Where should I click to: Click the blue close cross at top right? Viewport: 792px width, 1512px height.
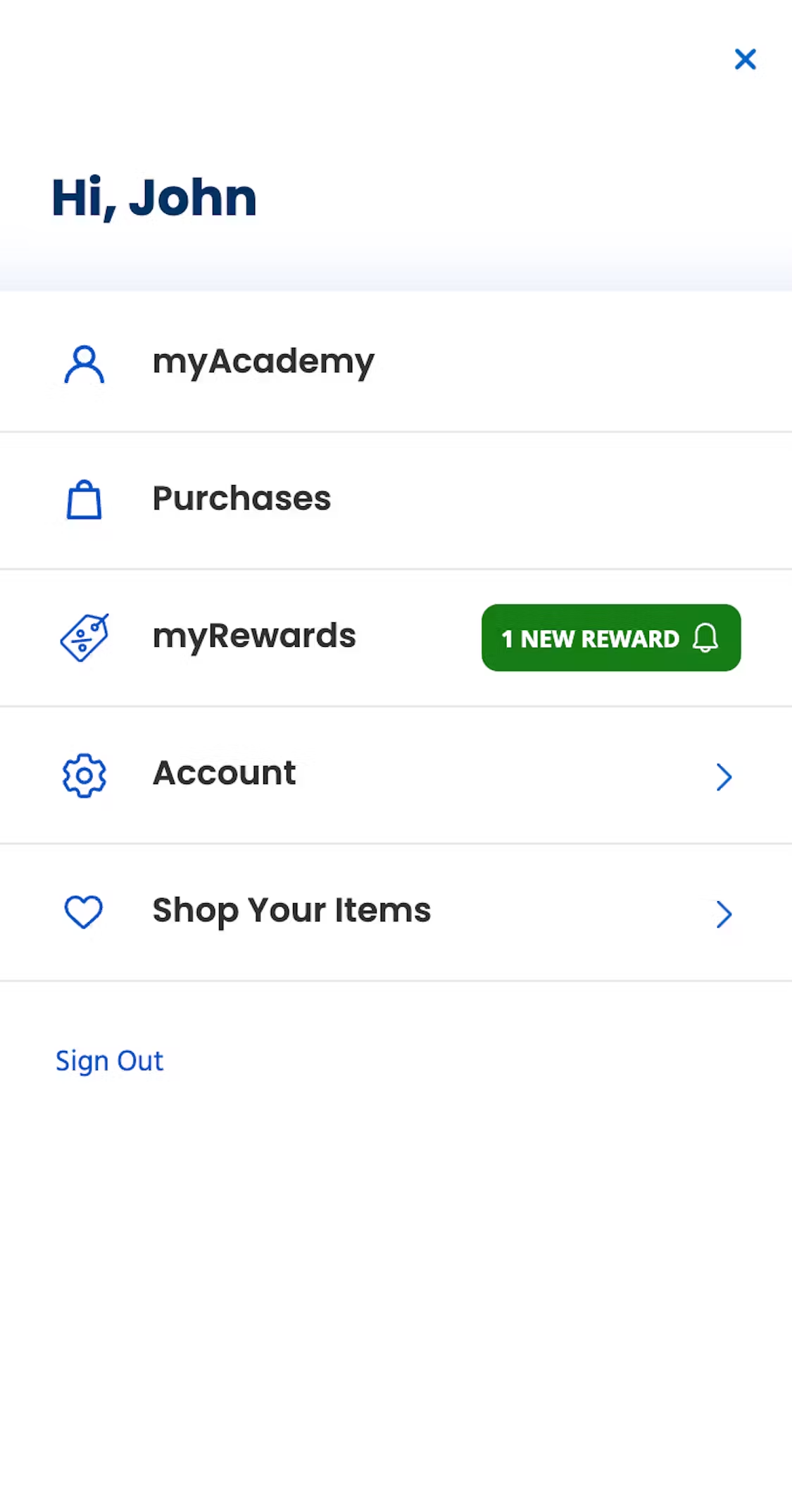point(744,59)
